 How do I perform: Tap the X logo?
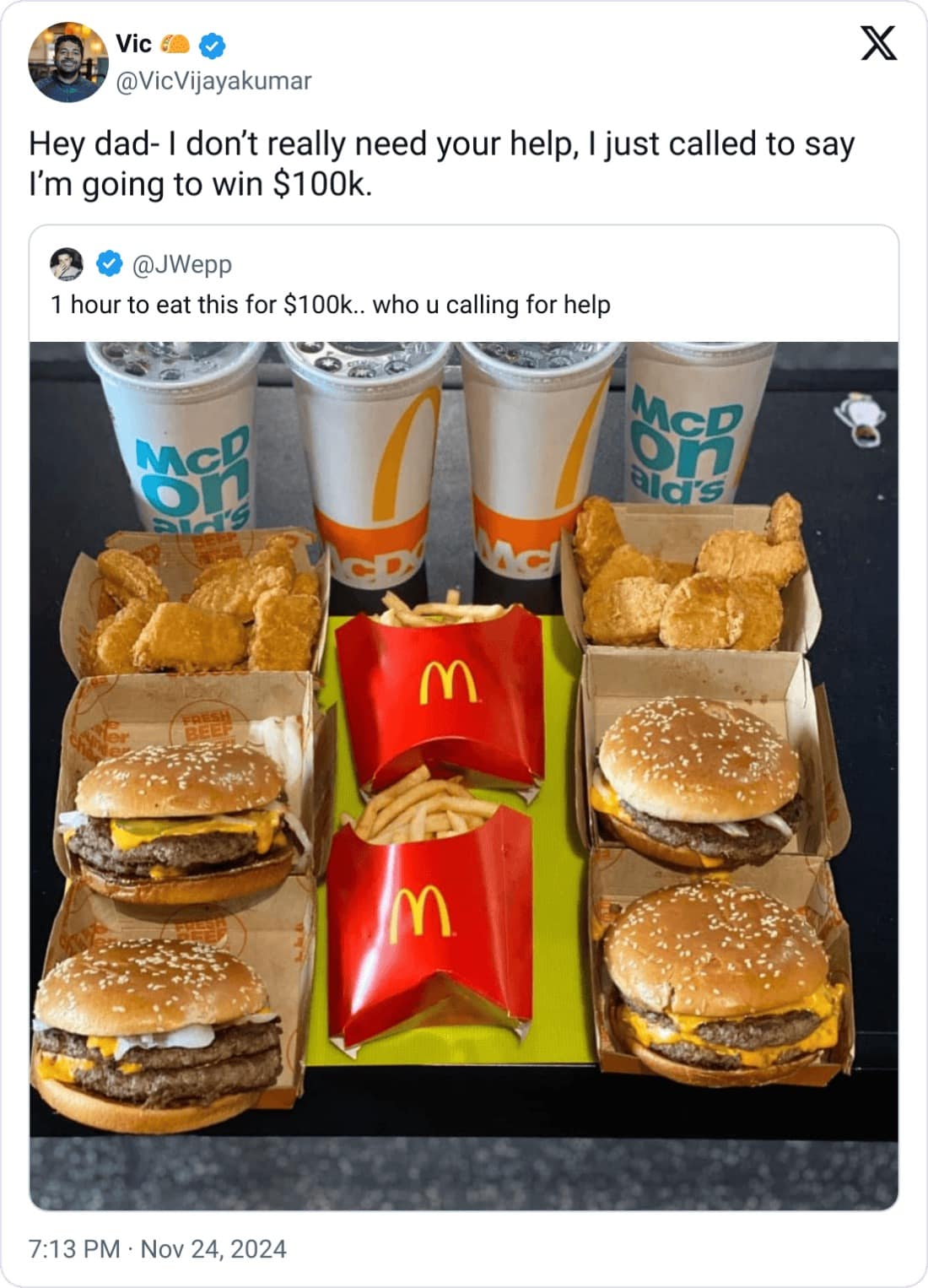coord(878,43)
